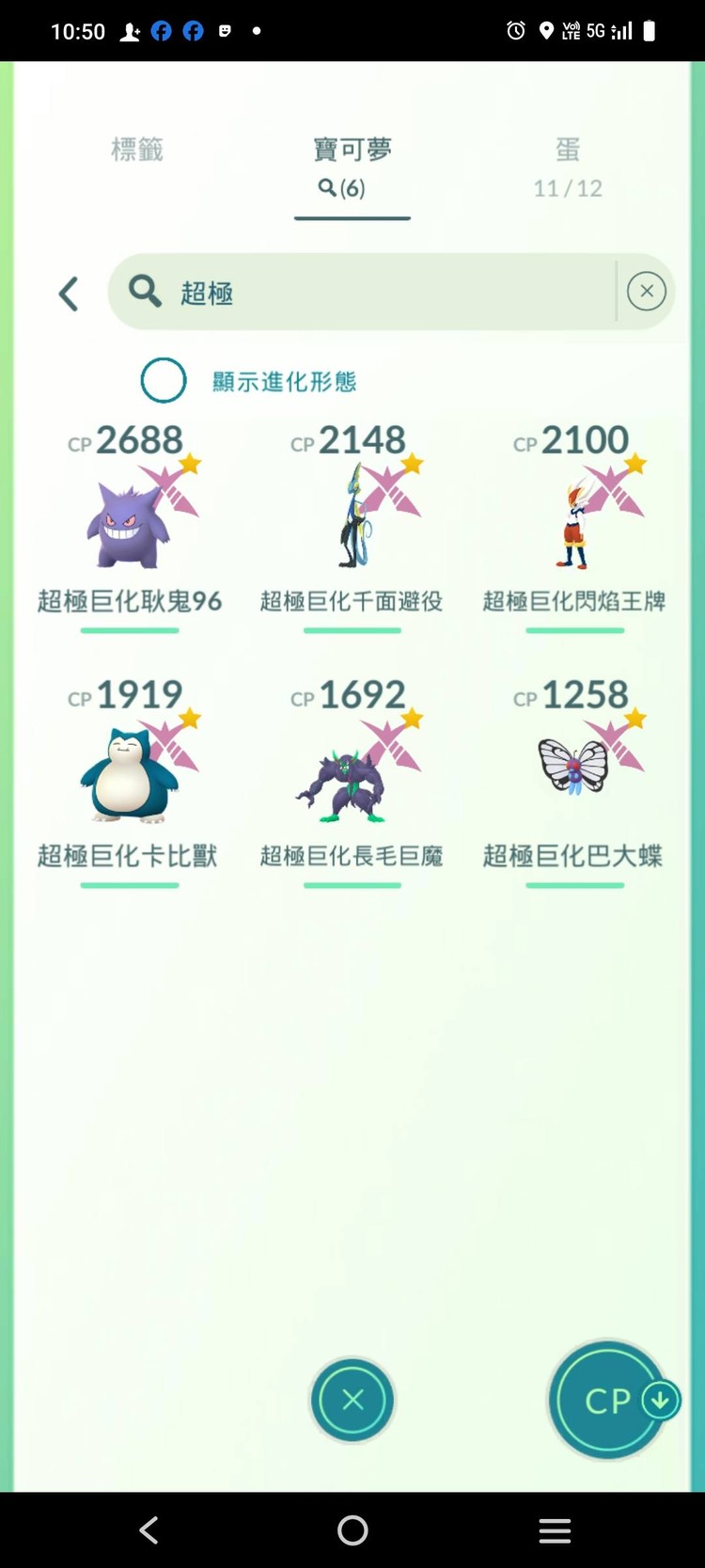Toggle Butterfree's favorite star marker
705x1568 pixels.
click(635, 717)
